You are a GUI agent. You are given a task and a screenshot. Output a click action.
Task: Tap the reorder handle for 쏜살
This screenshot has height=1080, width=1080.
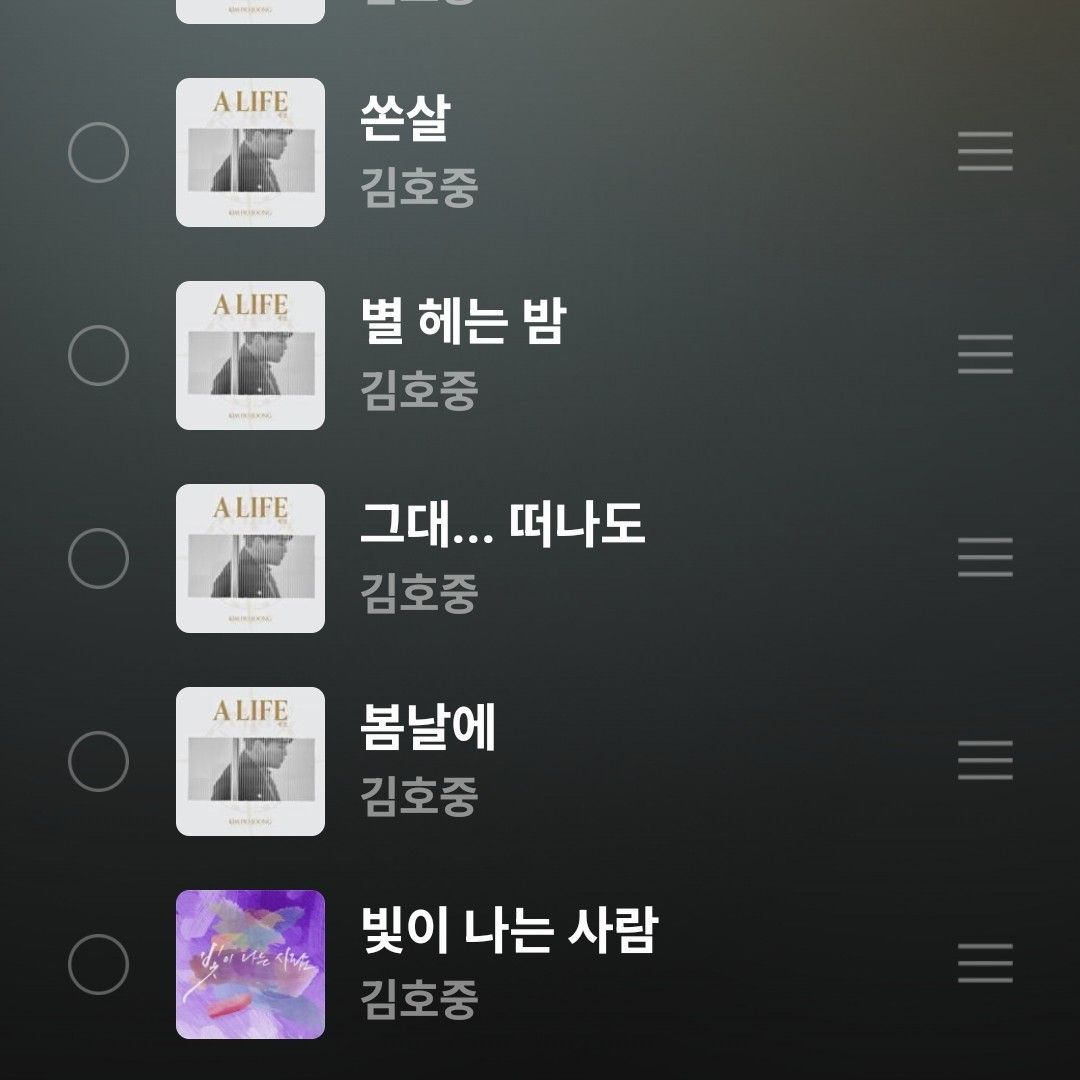tap(985, 152)
